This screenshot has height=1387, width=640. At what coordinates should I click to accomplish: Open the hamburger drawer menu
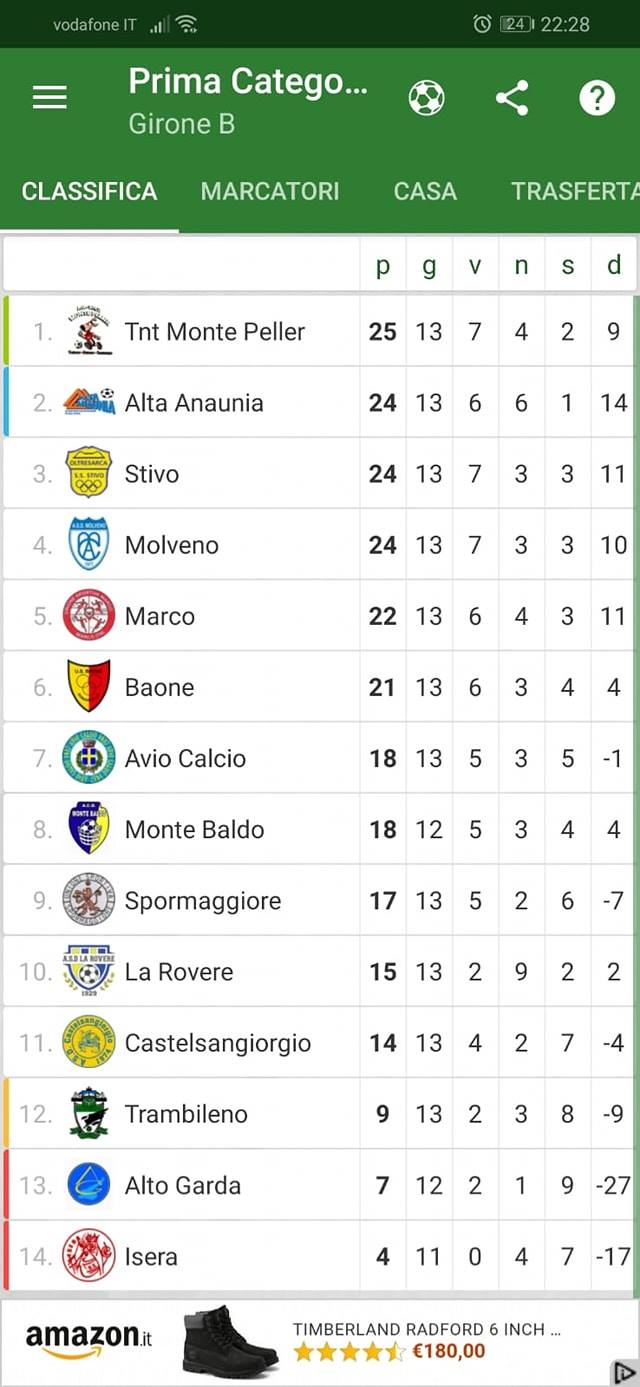(x=49, y=98)
